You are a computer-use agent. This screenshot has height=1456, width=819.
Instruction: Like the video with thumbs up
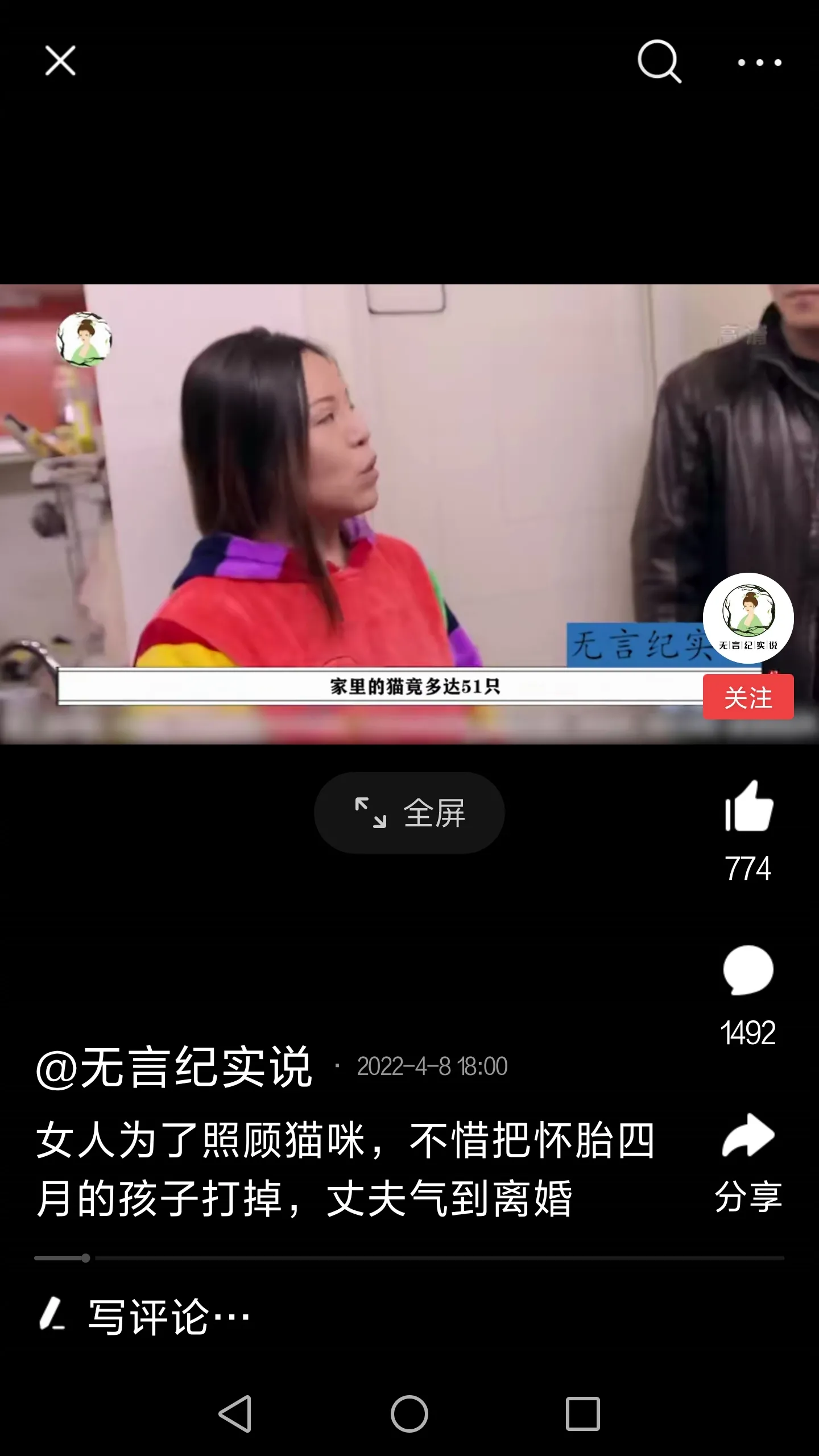(748, 806)
